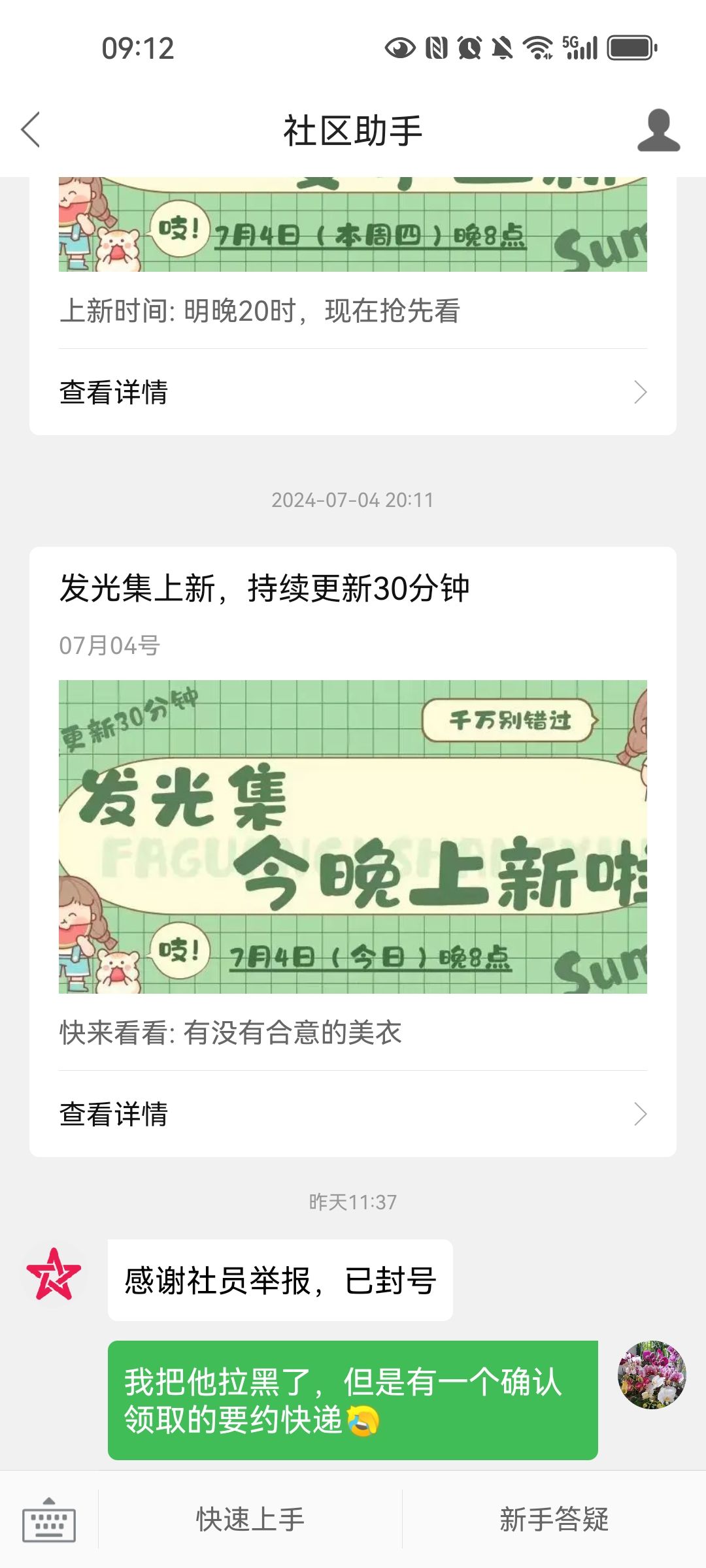Go back from 社区助手 chat

coord(31,129)
